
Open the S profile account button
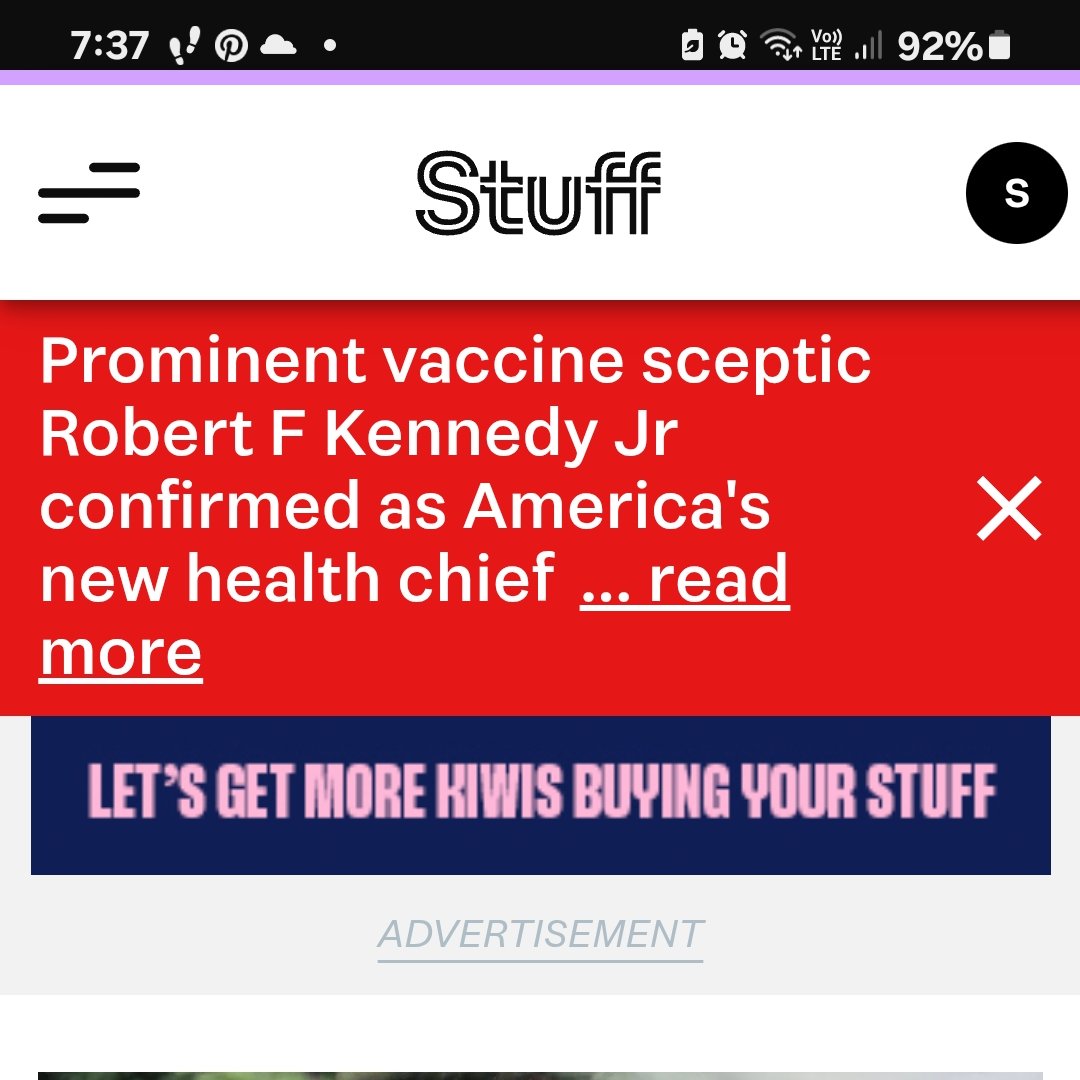pos(1016,193)
